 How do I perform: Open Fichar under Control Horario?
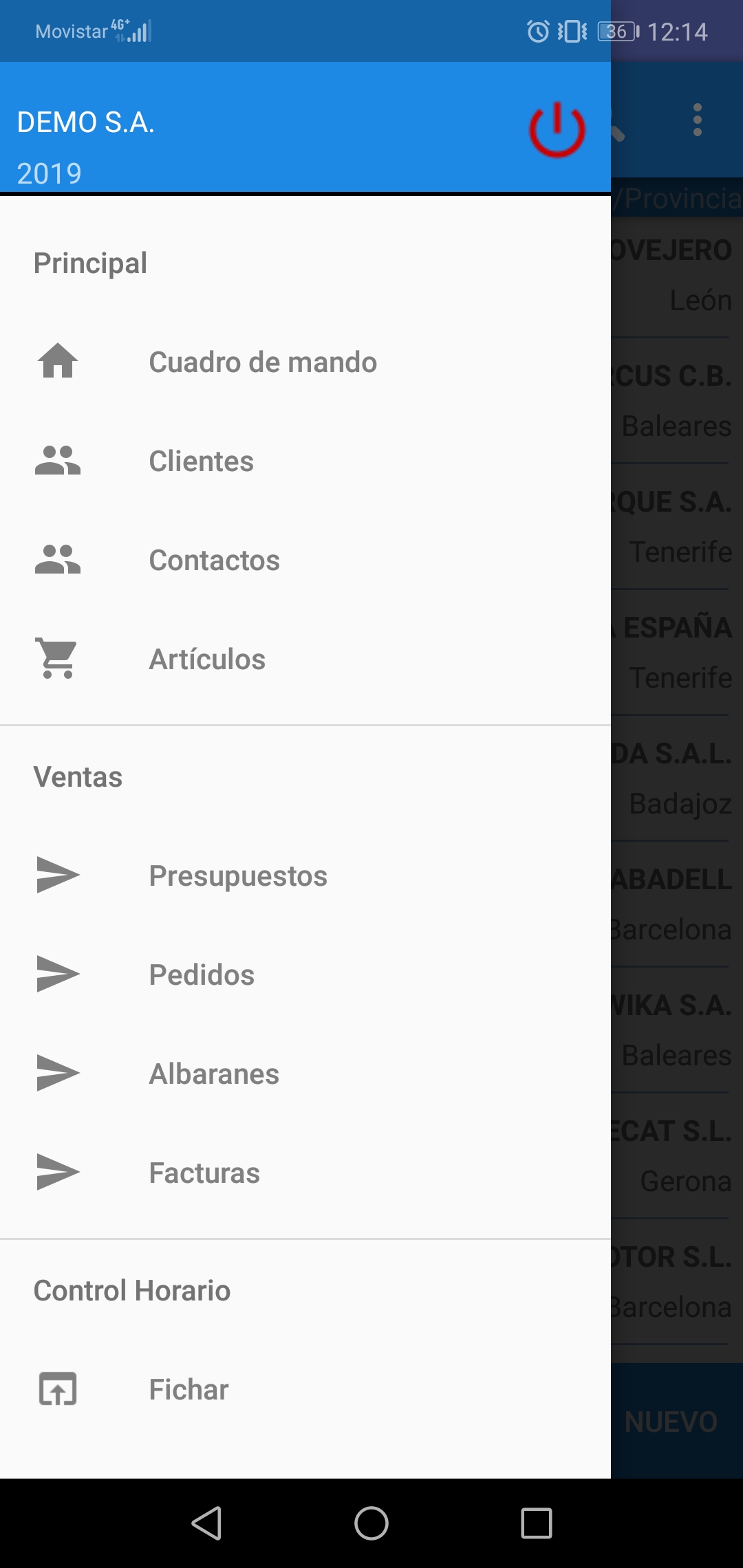305,1389
